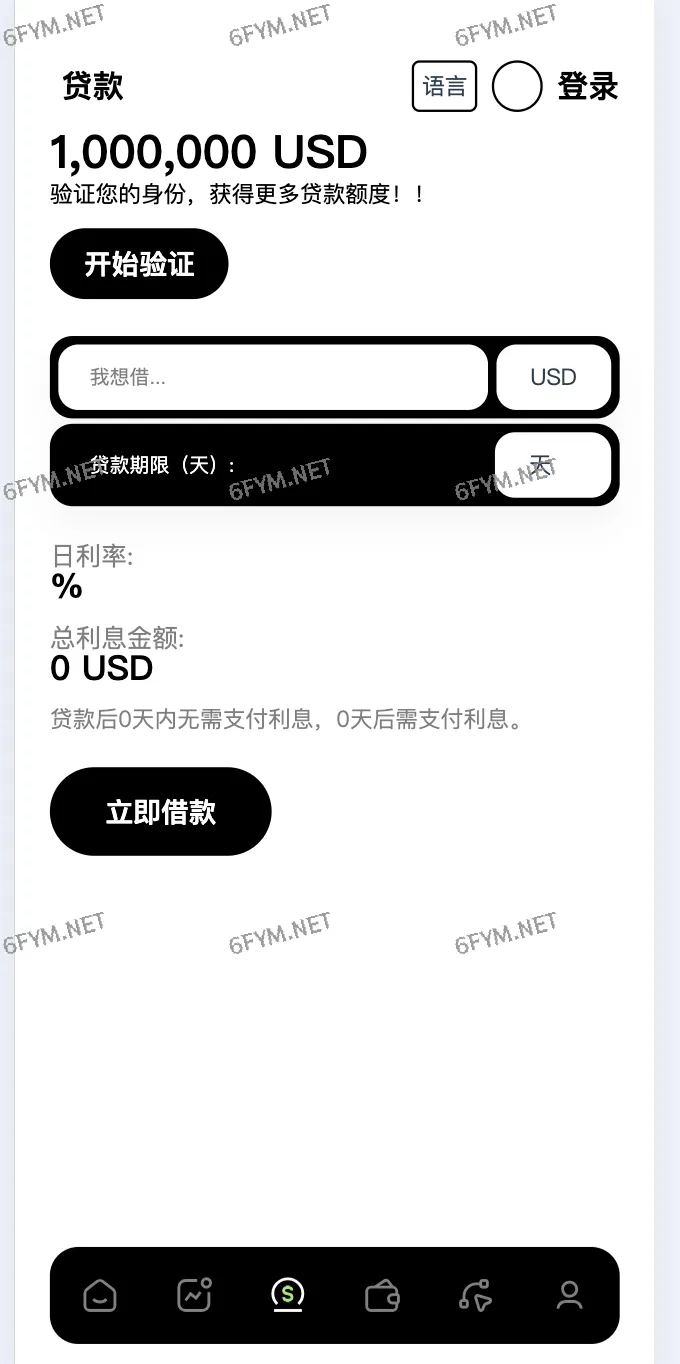Open the market chart tab
Viewport: 680px width, 1364px height.
194,1295
